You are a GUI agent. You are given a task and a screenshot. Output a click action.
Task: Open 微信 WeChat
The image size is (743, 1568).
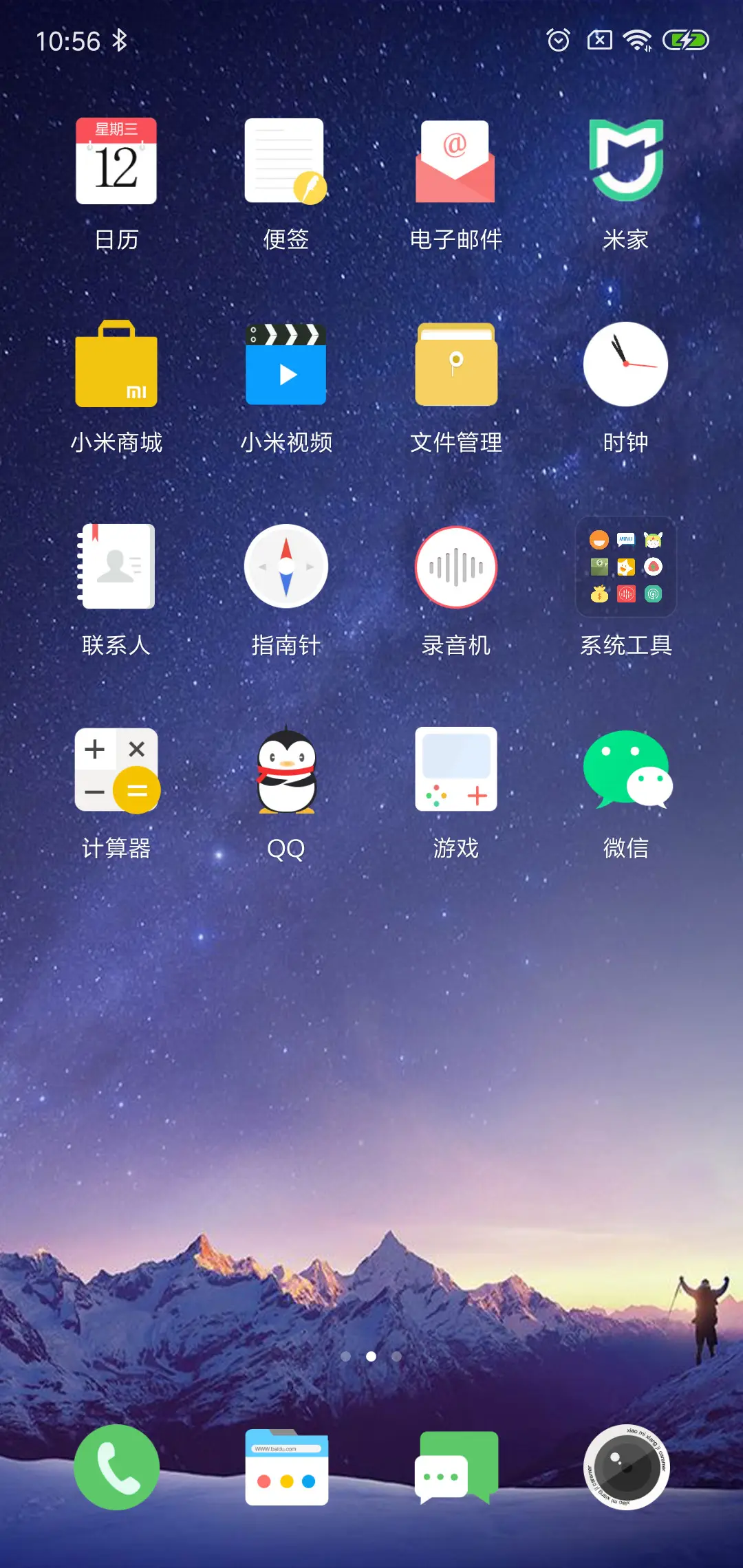[x=625, y=770]
